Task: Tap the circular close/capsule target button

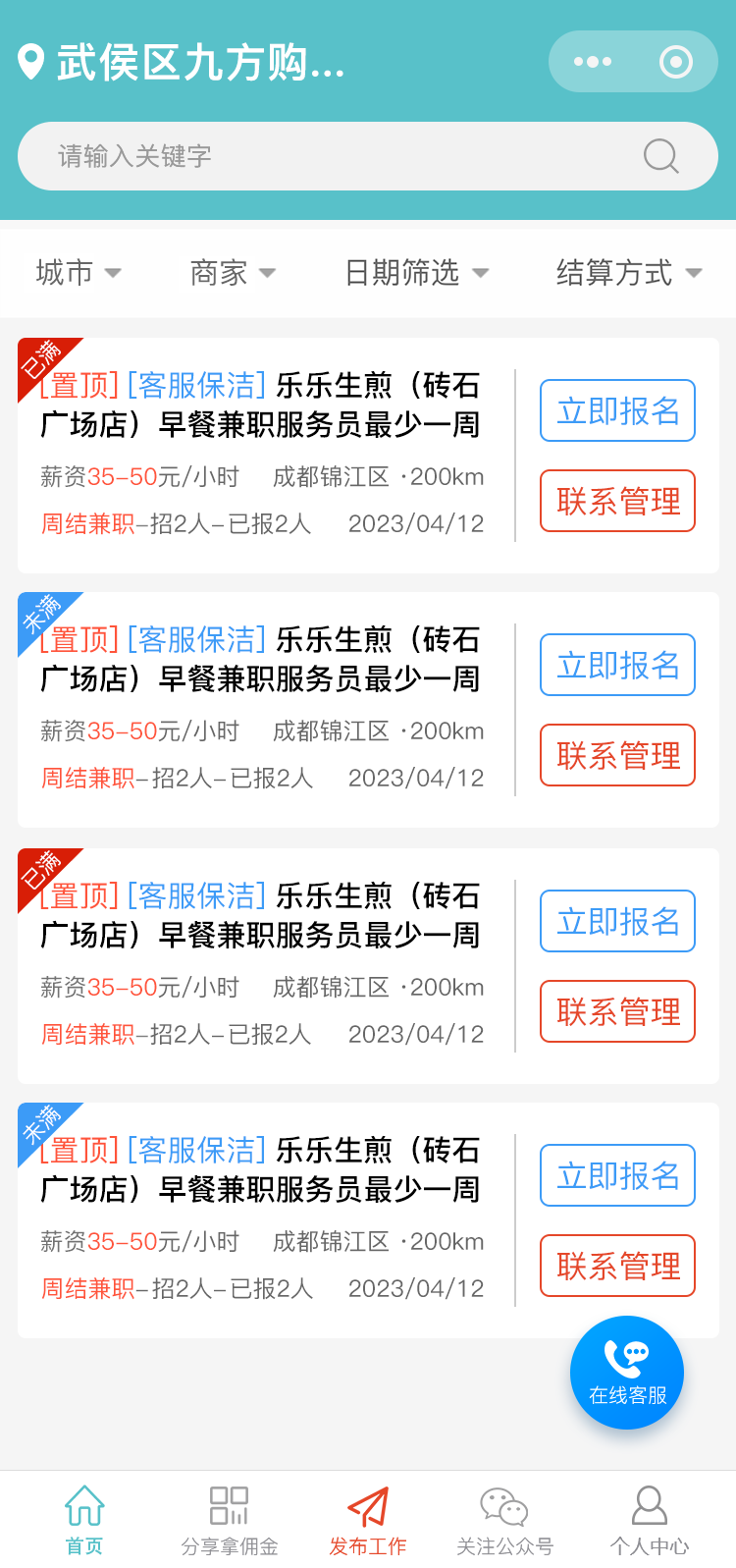Action: [674, 61]
